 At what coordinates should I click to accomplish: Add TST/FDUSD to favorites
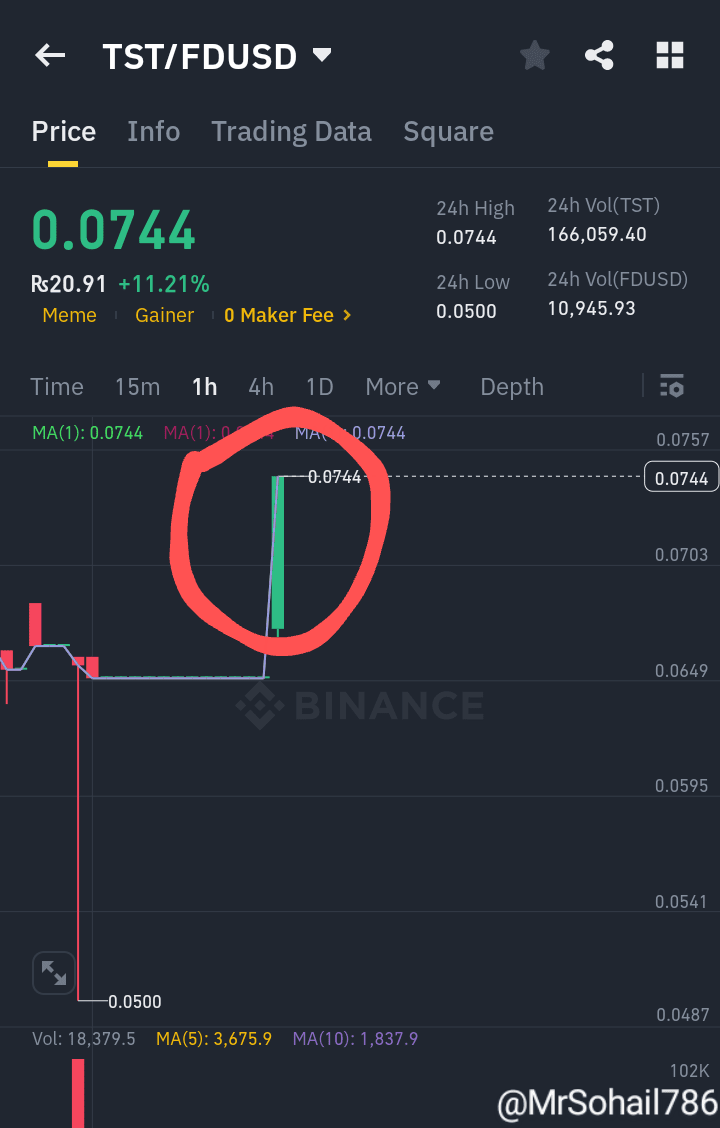point(535,56)
